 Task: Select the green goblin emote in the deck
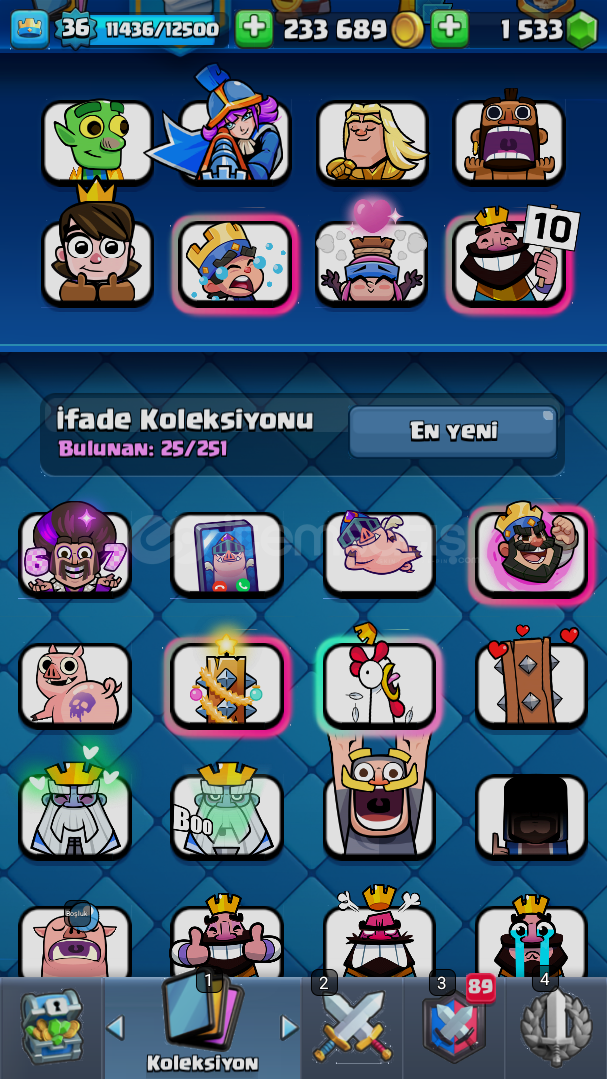click(x=97, y=141)
